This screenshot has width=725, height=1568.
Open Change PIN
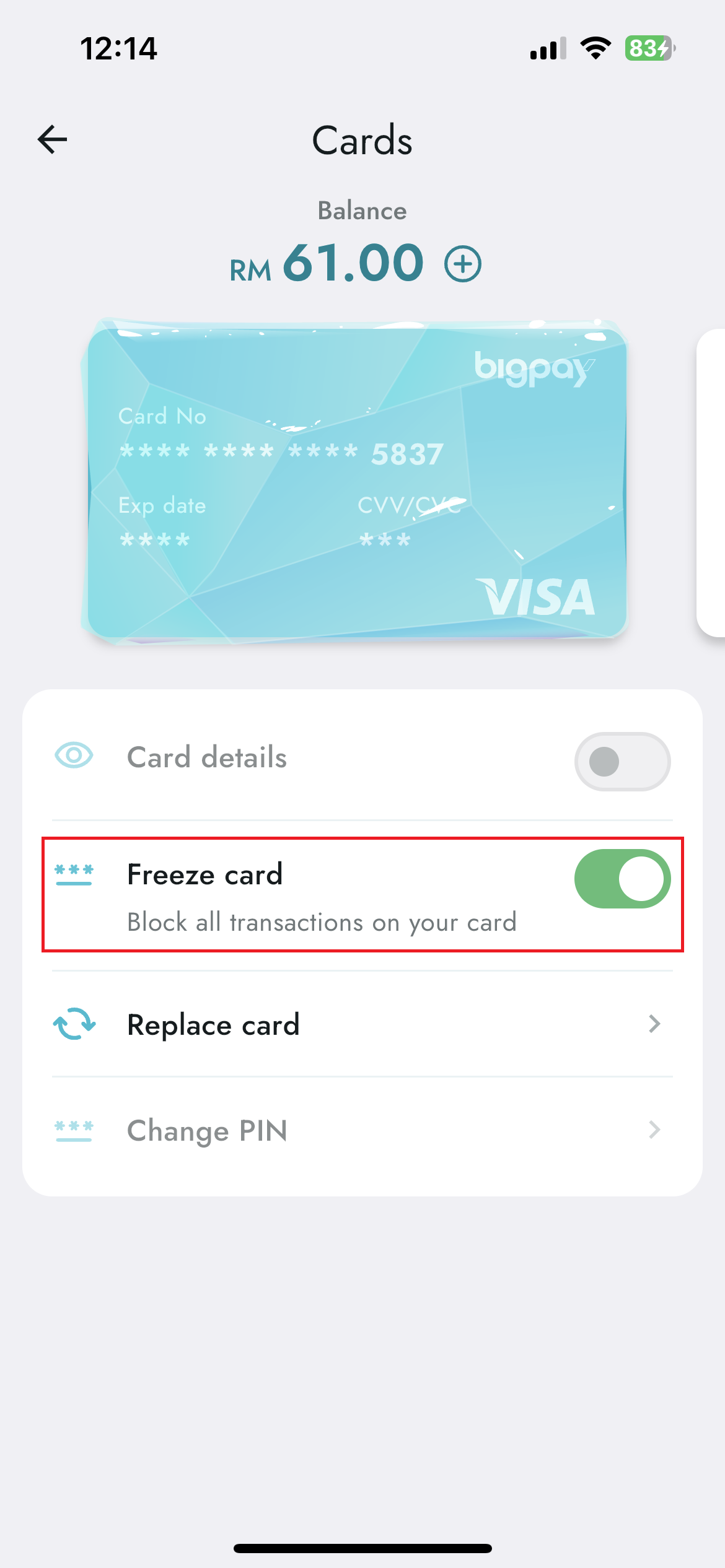[362, 1131]
